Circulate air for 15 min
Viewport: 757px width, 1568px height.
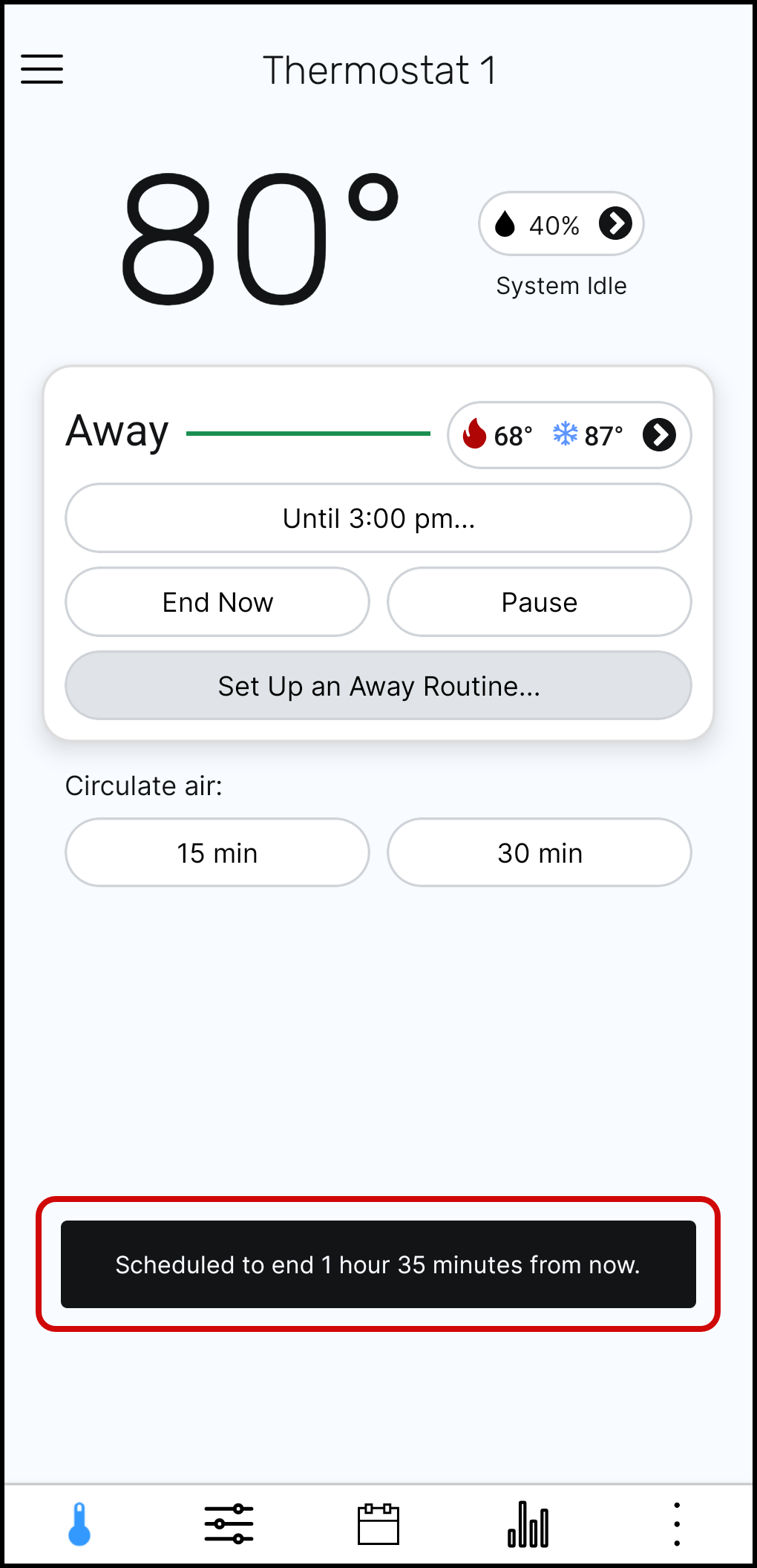(x=217, y=853)
